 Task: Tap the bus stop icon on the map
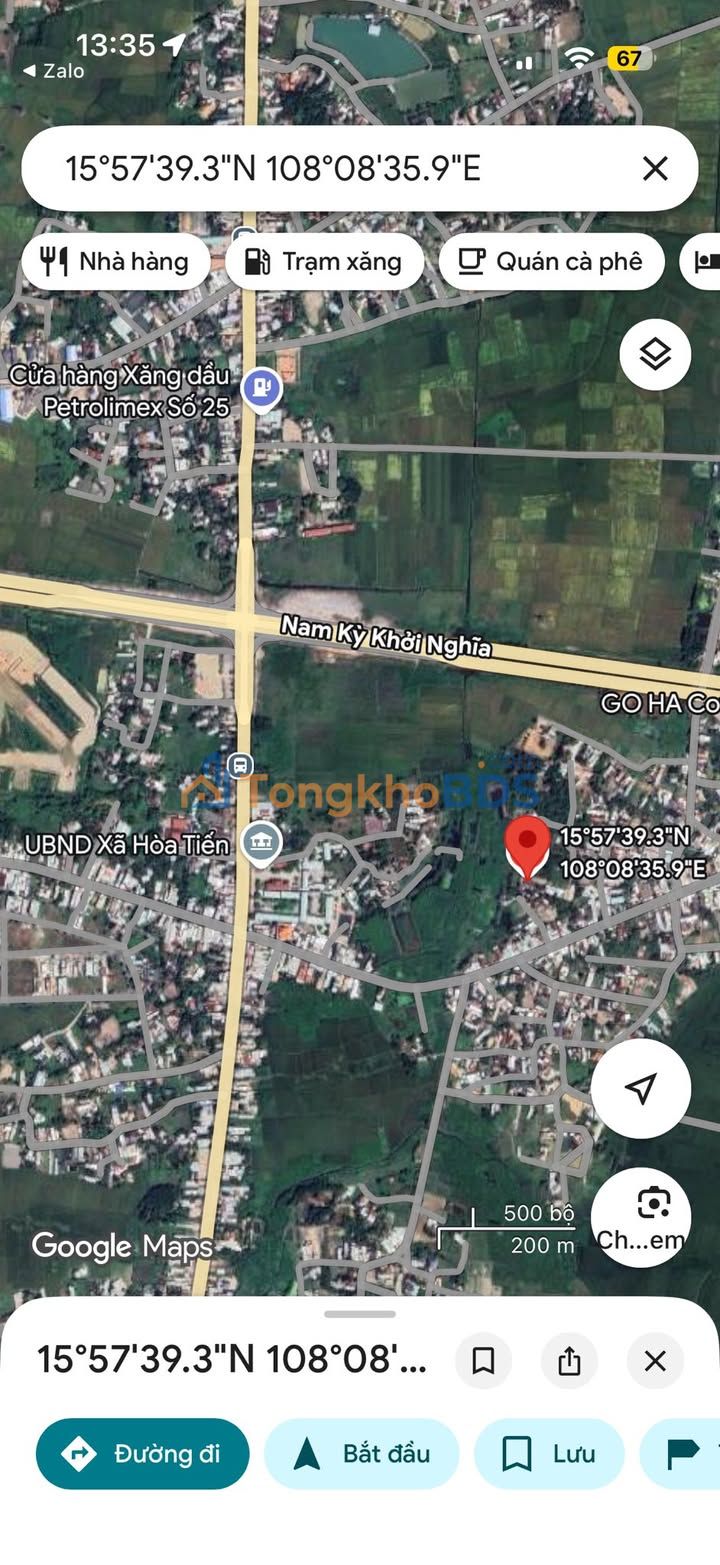(240, 767)
